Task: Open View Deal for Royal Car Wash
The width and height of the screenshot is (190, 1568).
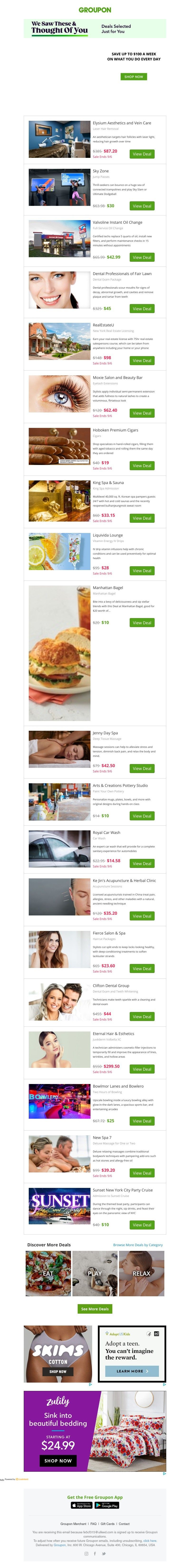Action: point(142,863)
